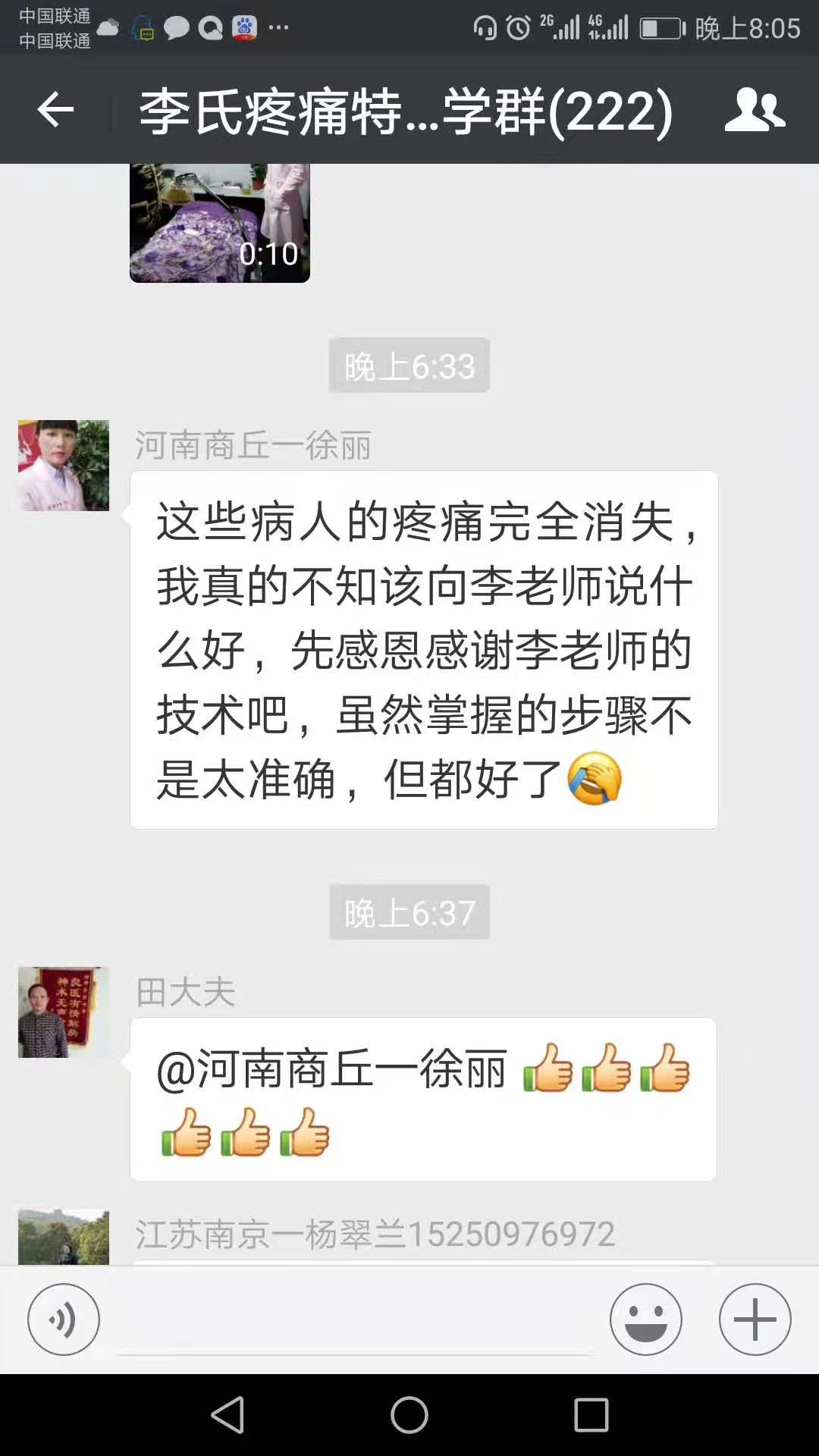819x1456 pixels.
Task: Open the emoji picker
Action: (645, 1319)
